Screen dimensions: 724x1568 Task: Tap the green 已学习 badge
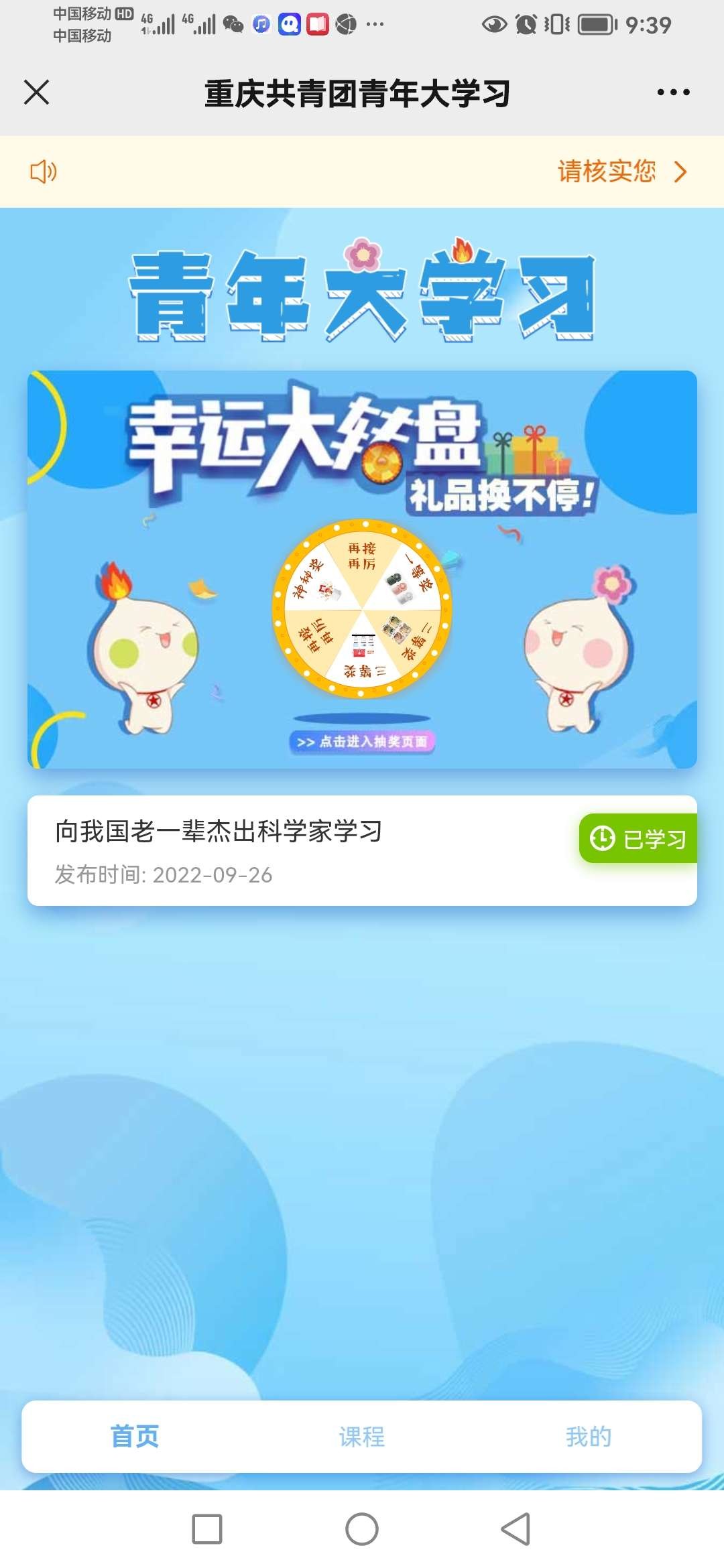click(x=638, y=838)
